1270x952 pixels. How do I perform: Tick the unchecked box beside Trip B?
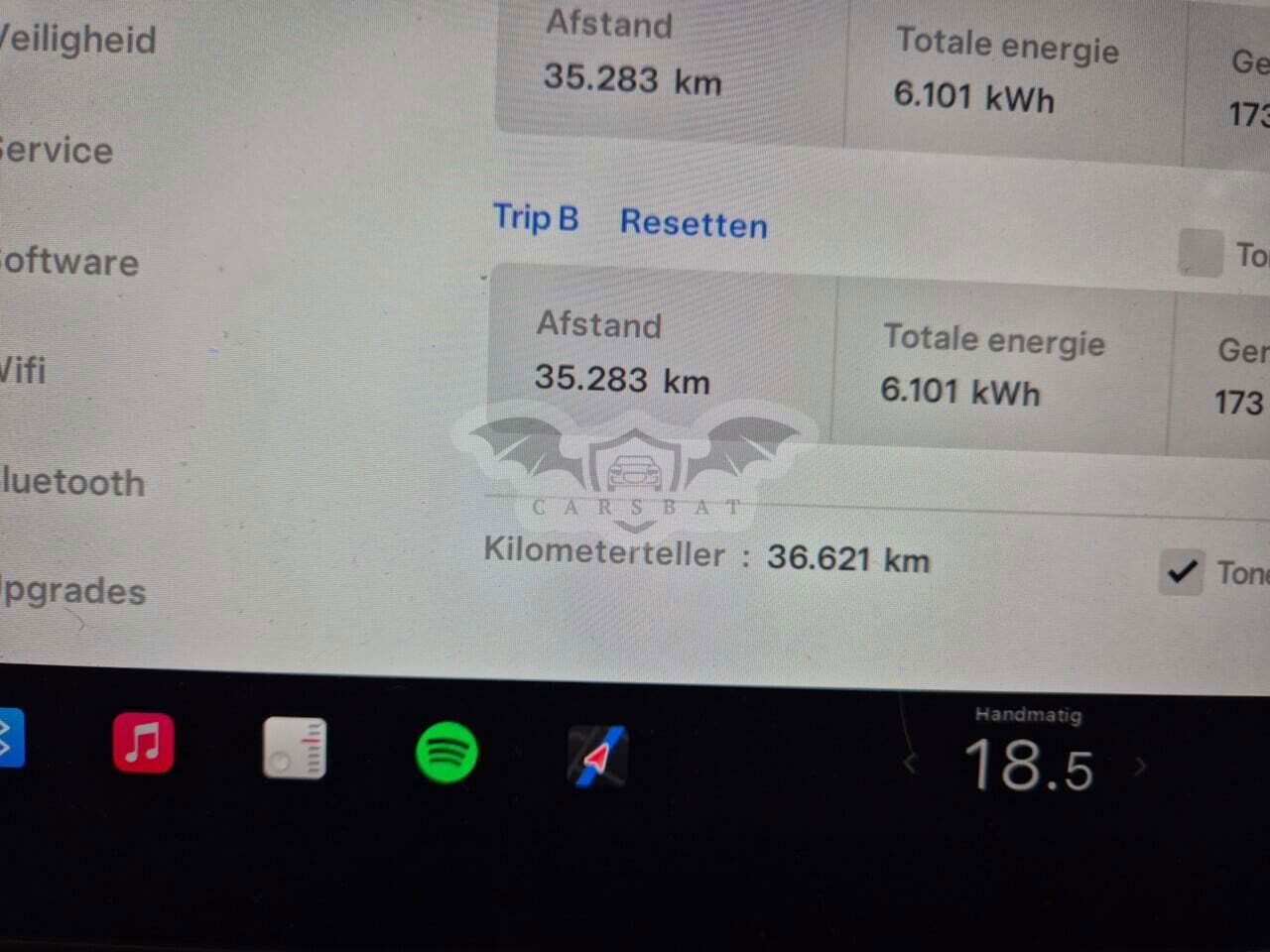(x=1200, y=252)
